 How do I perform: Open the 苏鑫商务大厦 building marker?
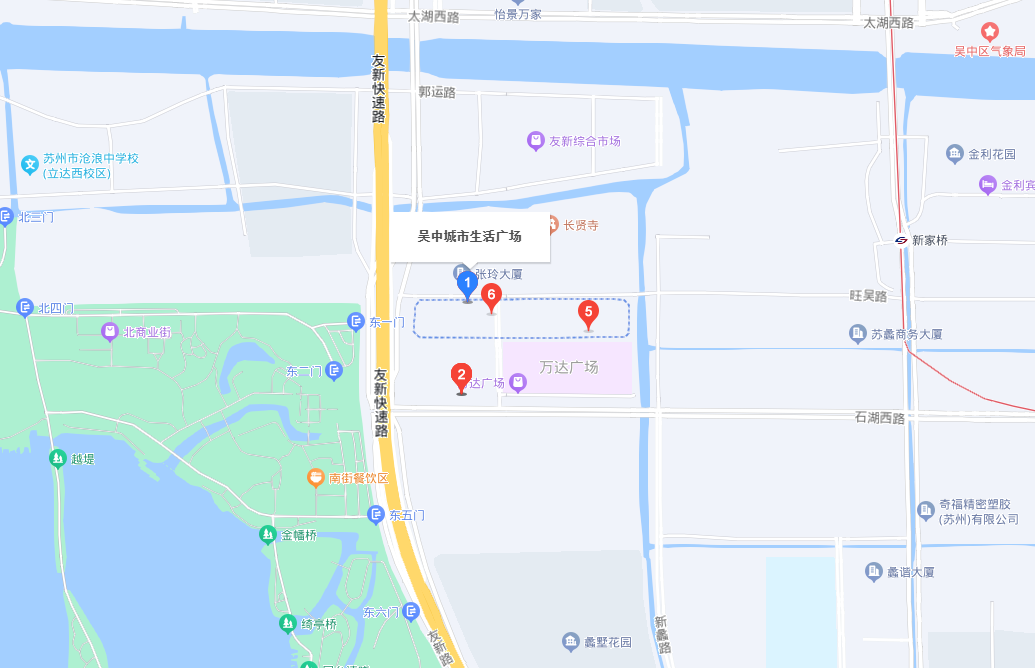(857, 333)
